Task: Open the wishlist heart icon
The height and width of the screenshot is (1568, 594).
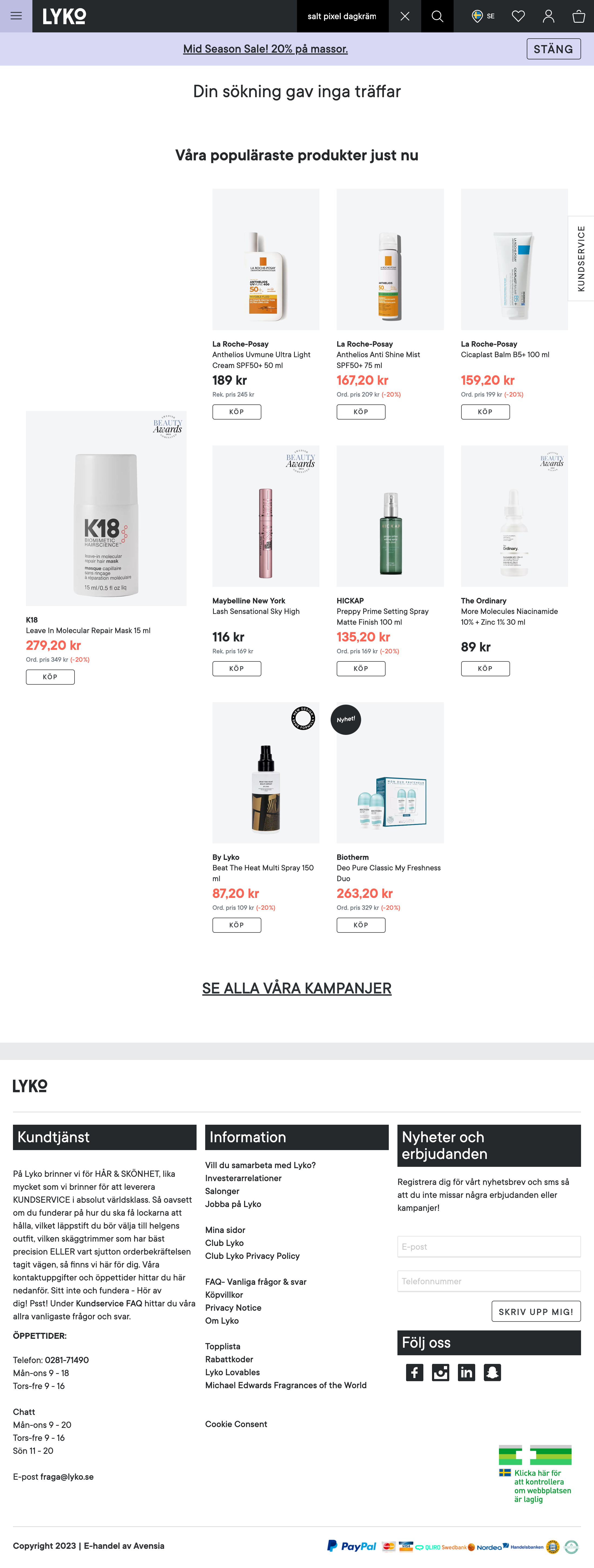Action: coord(518,16)
